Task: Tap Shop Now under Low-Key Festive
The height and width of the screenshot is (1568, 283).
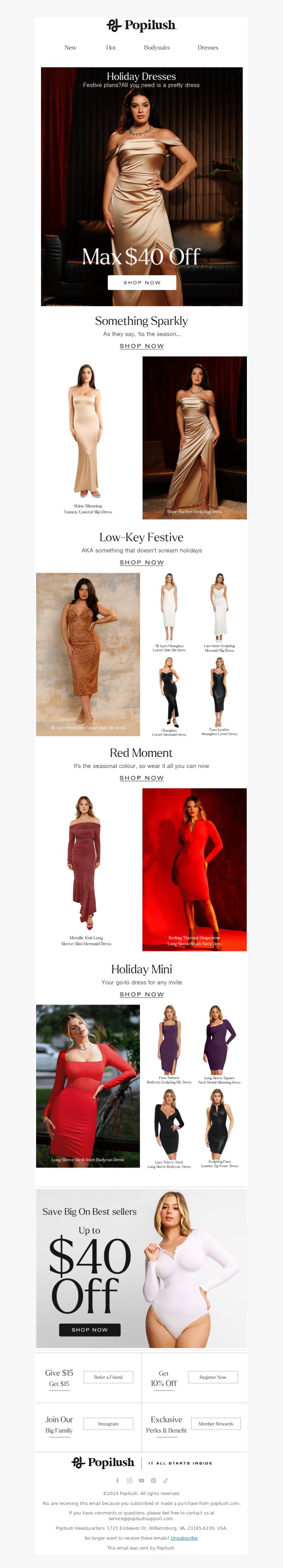Action: pos(141,562)
